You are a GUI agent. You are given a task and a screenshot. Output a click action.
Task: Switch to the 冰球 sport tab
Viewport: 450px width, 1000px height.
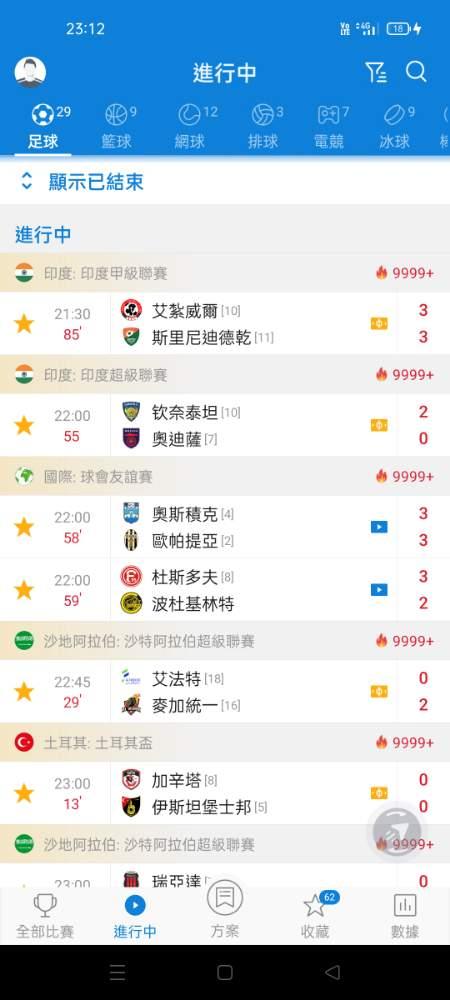point(395,126)
